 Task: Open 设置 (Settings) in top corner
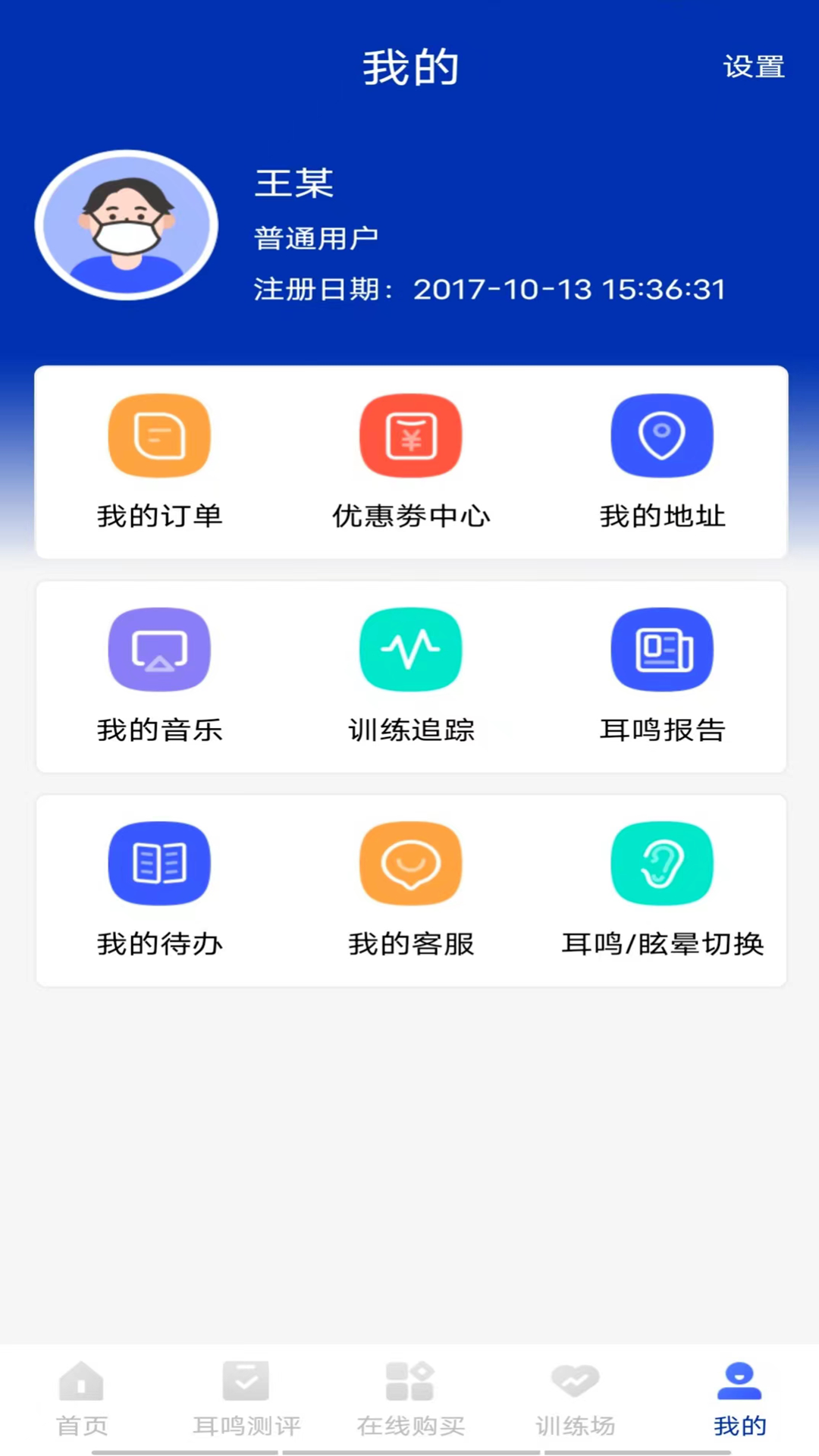pyautogui.click(x=755, y=67)
